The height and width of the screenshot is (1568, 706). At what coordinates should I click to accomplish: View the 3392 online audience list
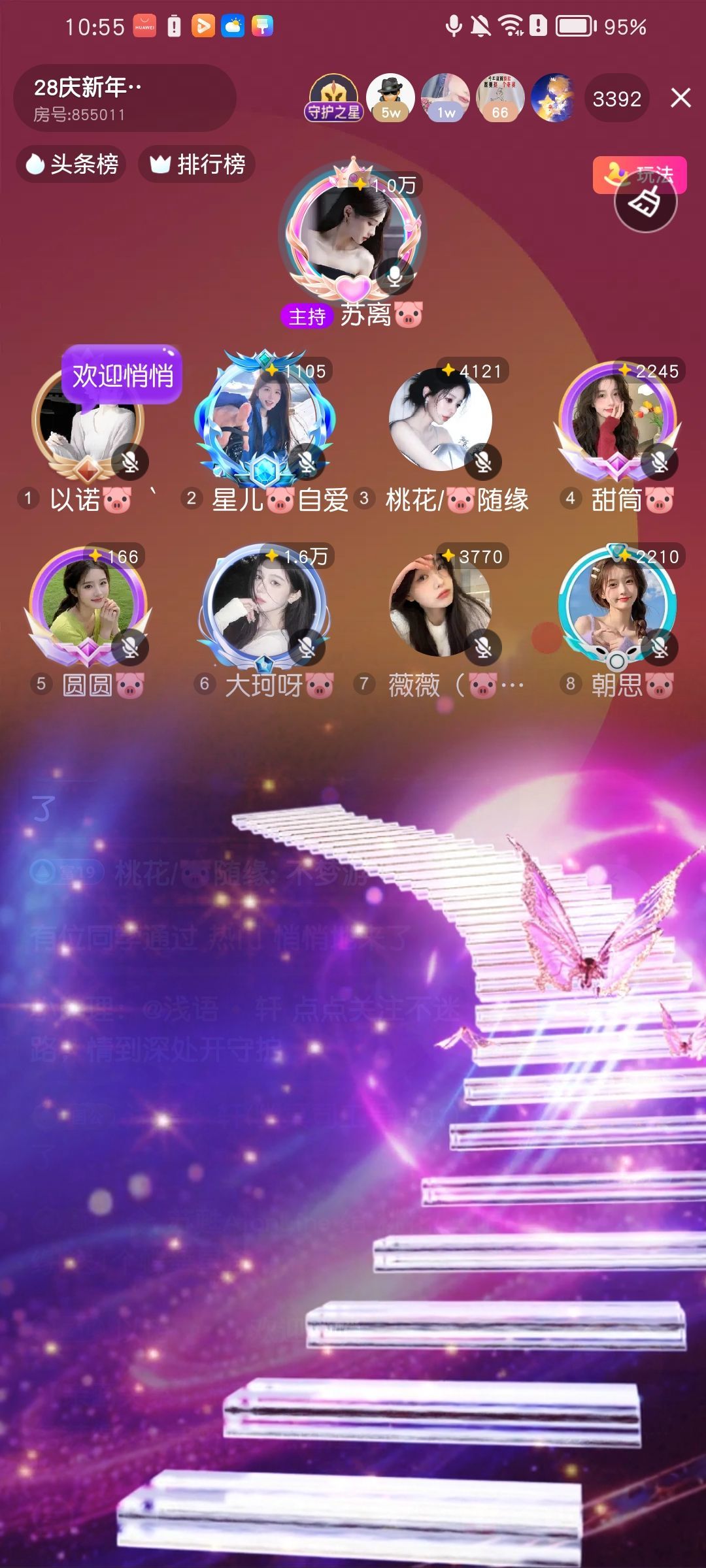[x=616, y=99]
